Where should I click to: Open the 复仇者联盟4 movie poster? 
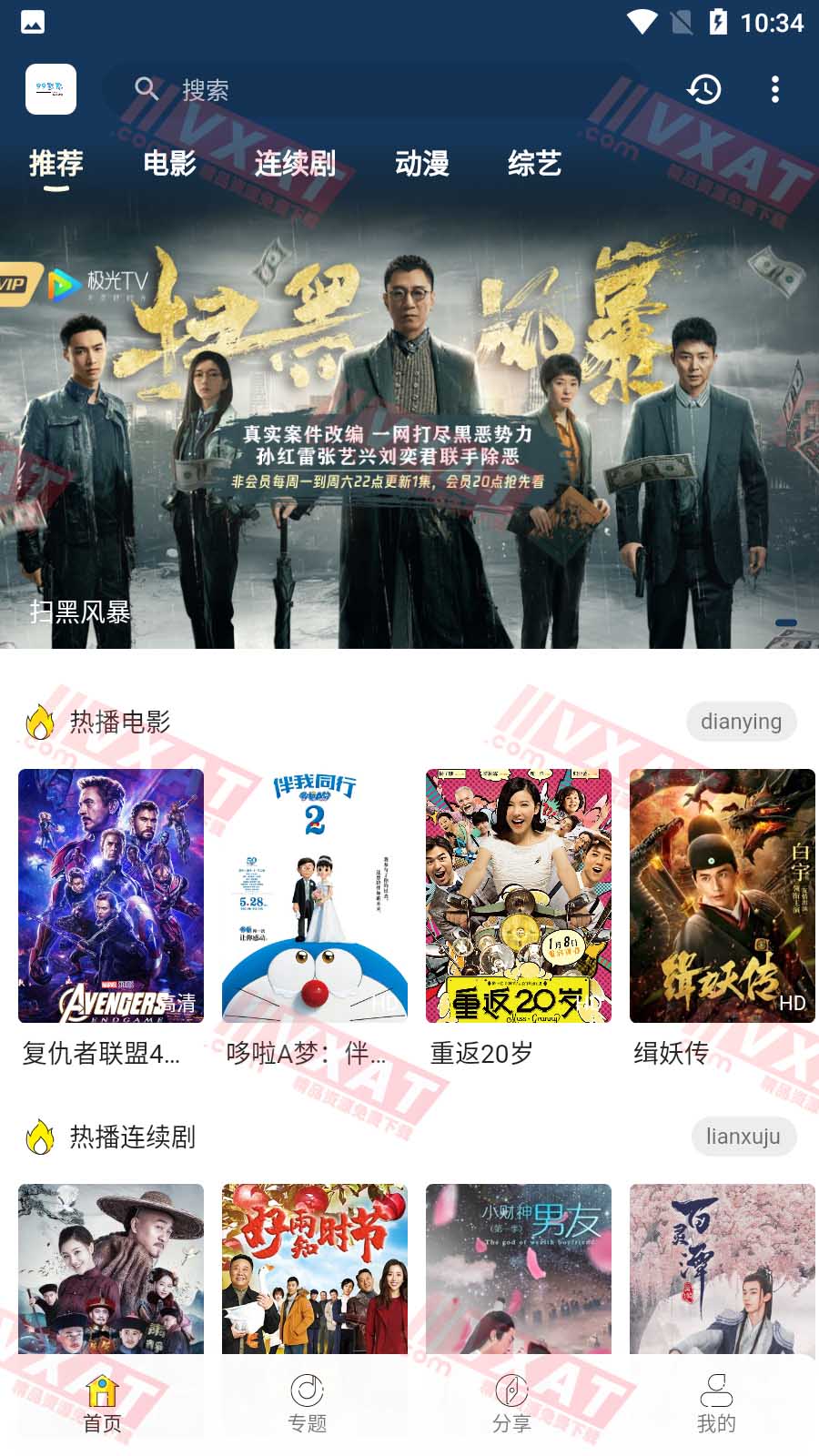111,896
